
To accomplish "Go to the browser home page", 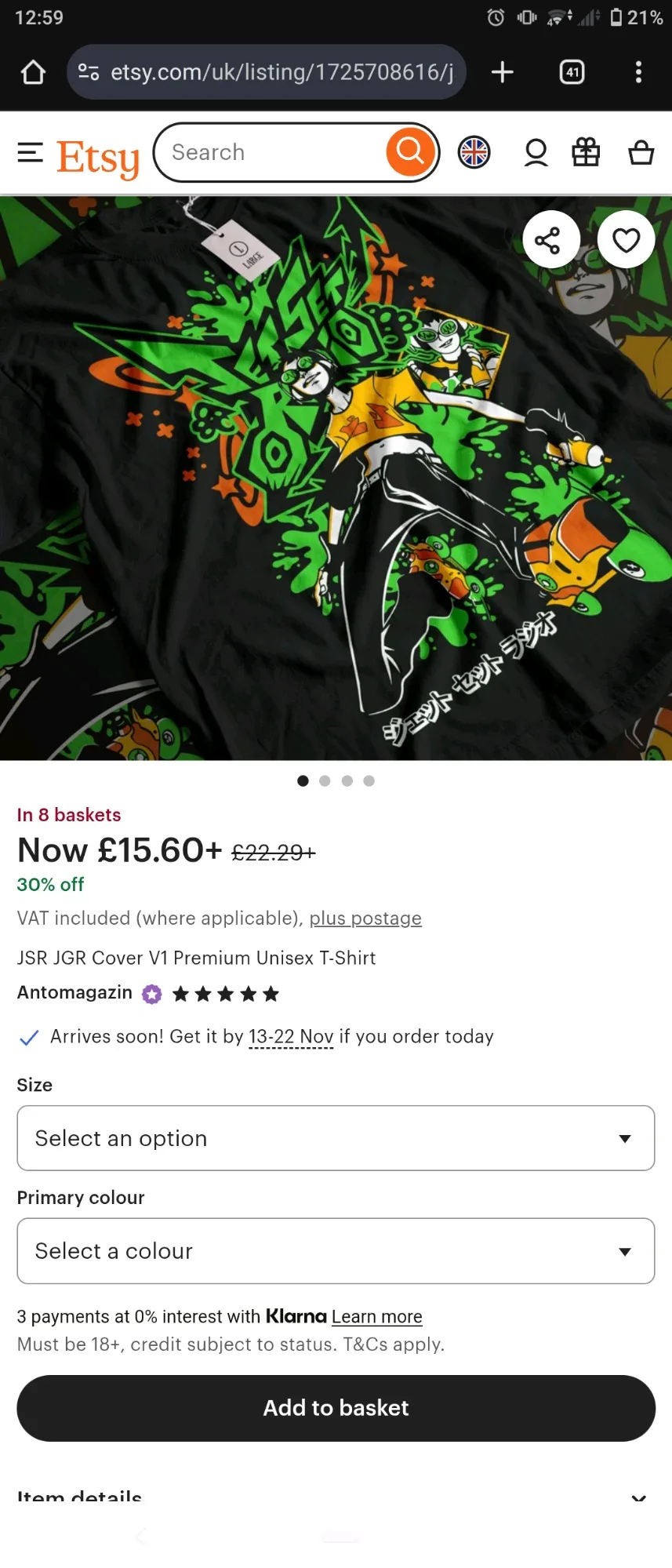I will pos(33,72).
